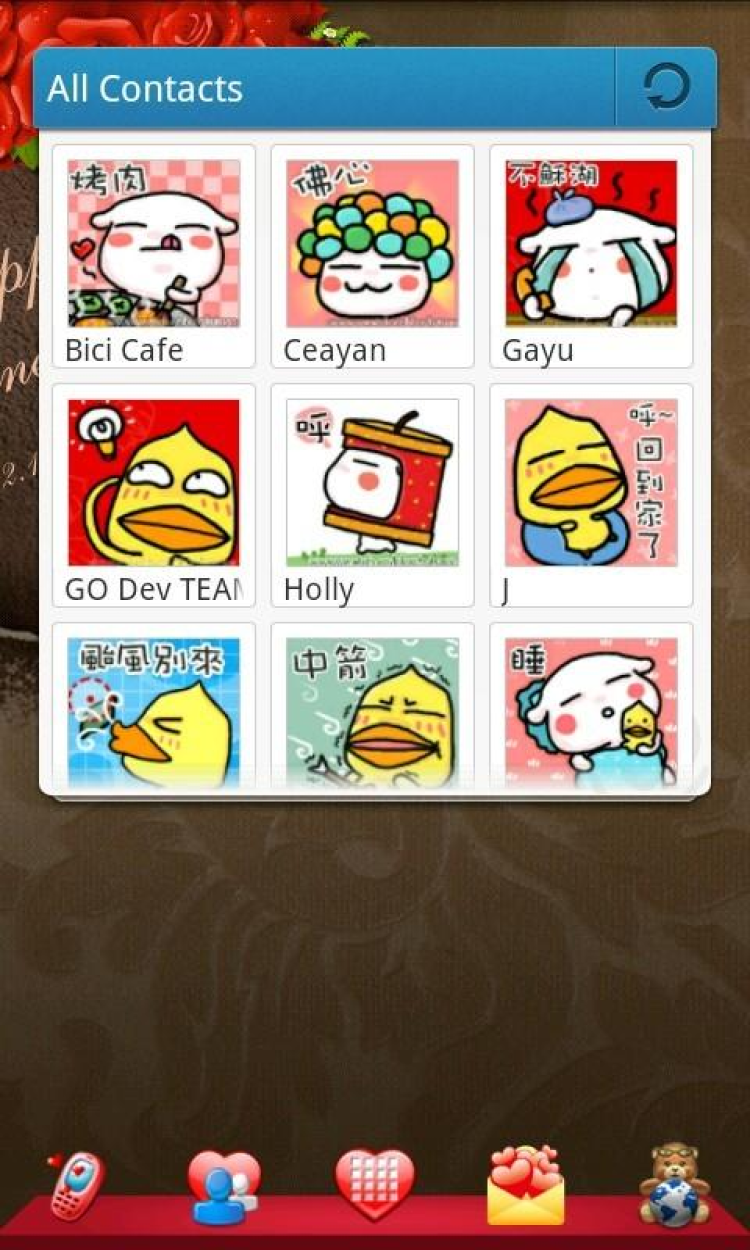Open contact Bici Cafe

pyautogui.click(x=153, y=256)
